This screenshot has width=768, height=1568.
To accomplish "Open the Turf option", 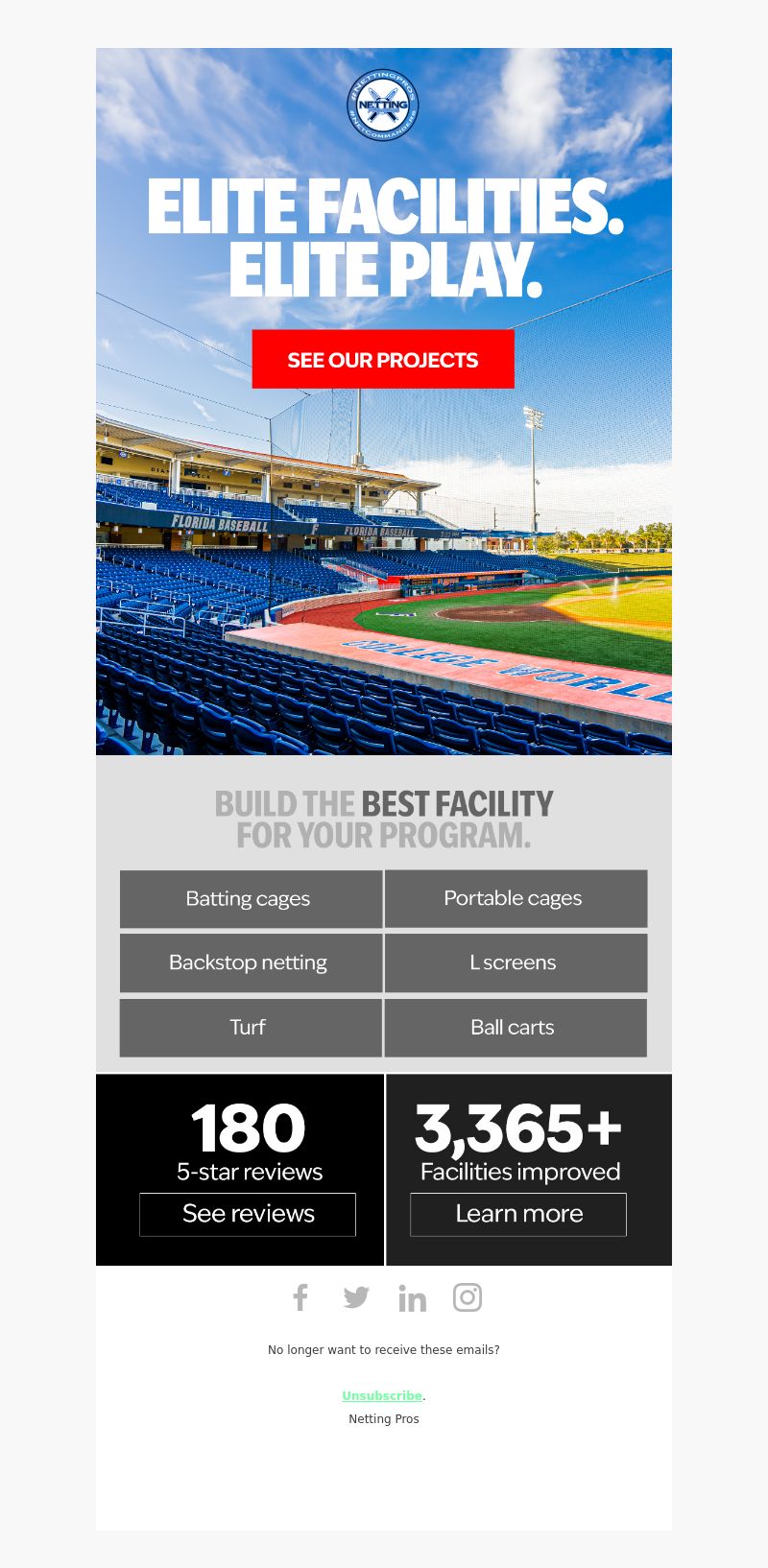I will click(x=251, y=1028).
